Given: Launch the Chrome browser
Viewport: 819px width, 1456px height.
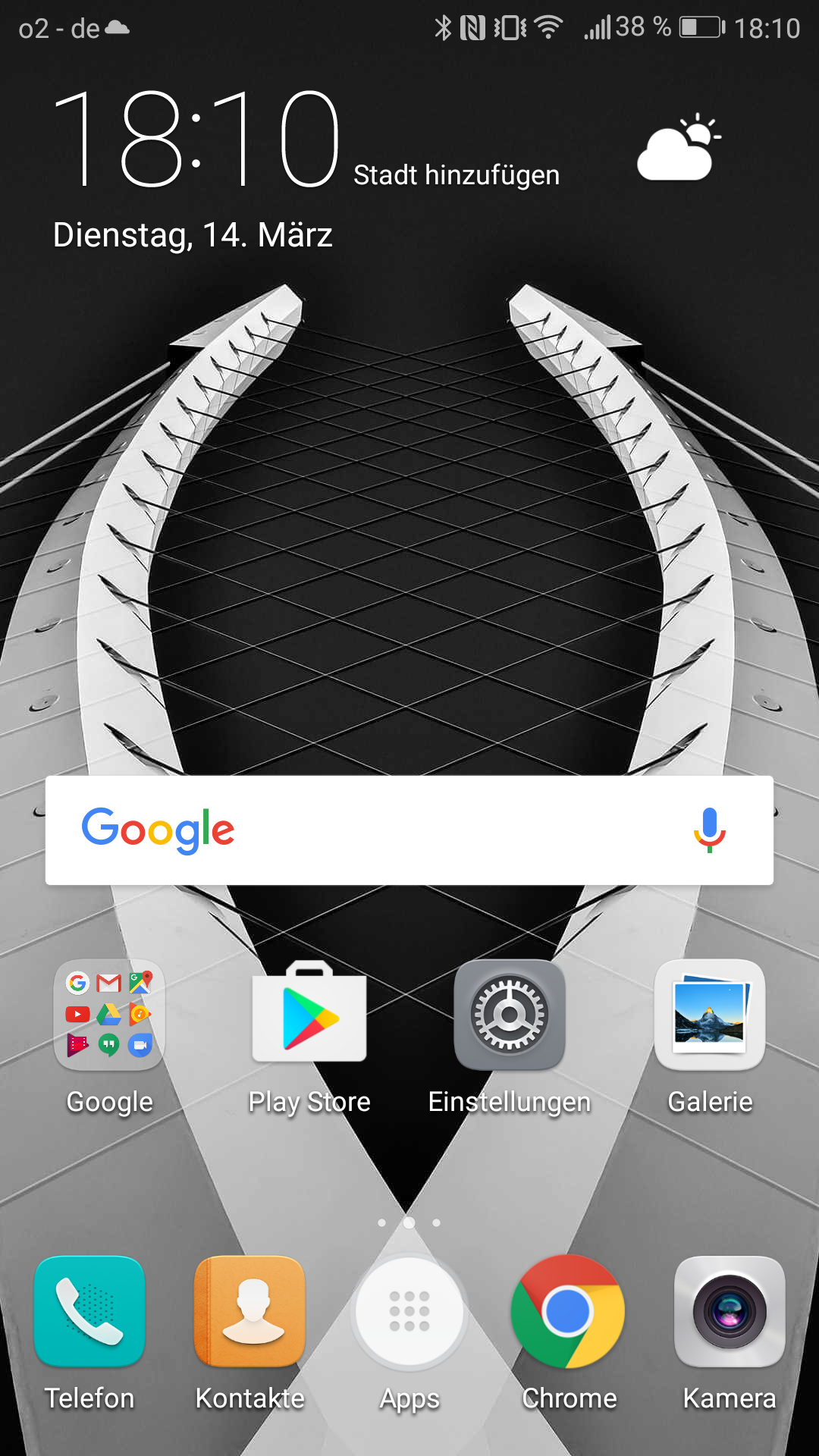Looking at the screenshot, I should pyautogui.click(x=569, y=1311).
